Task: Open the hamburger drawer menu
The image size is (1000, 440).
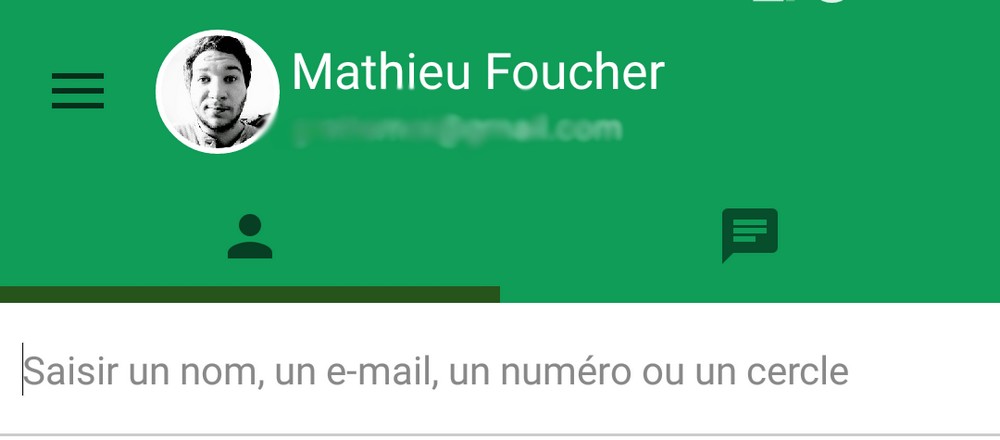Action: pos(78,91)
